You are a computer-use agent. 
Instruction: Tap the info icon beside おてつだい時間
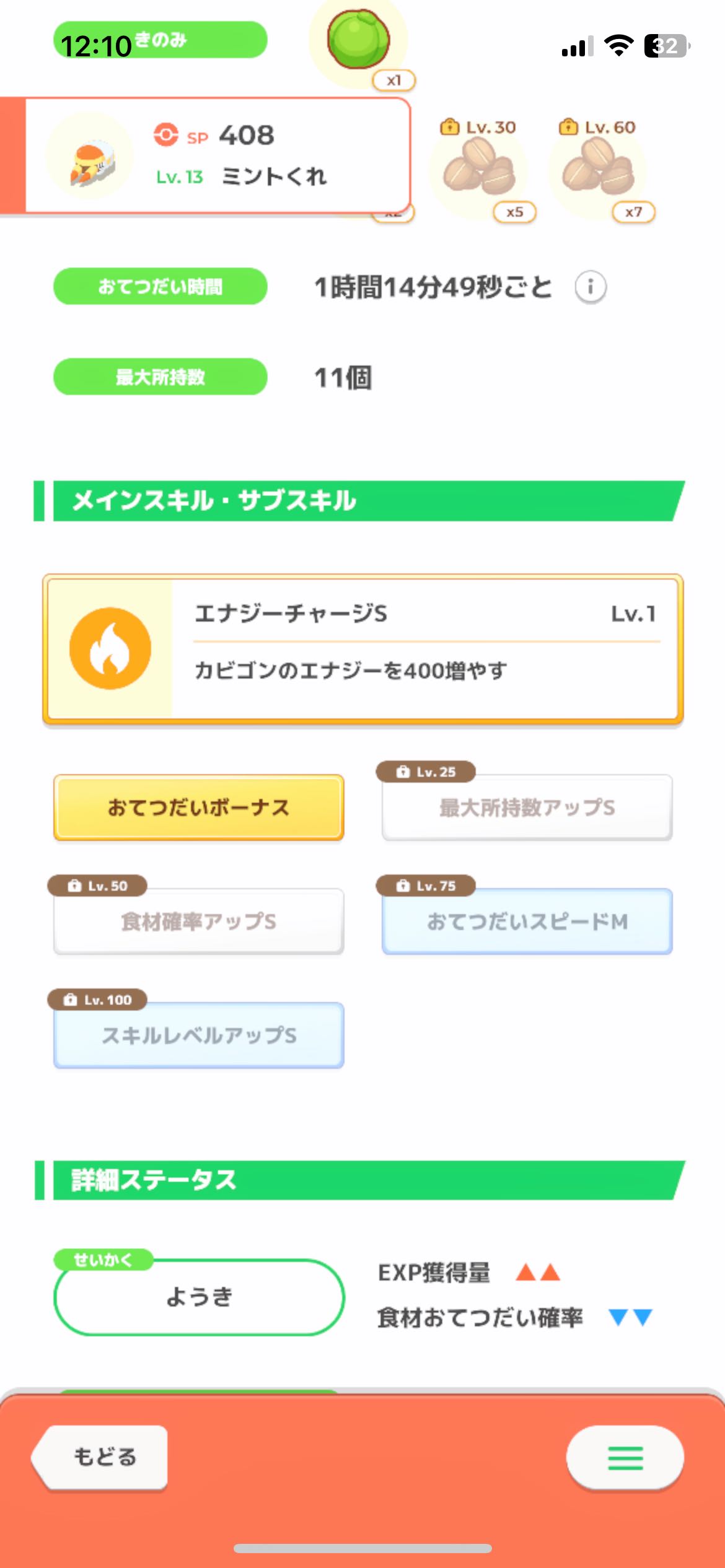tap(591, 287)
